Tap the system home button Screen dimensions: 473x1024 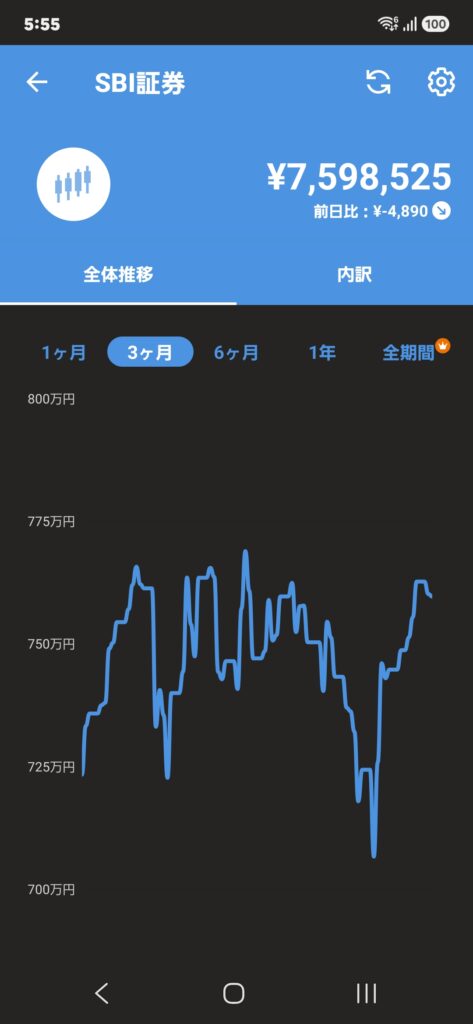pos(233,993)
